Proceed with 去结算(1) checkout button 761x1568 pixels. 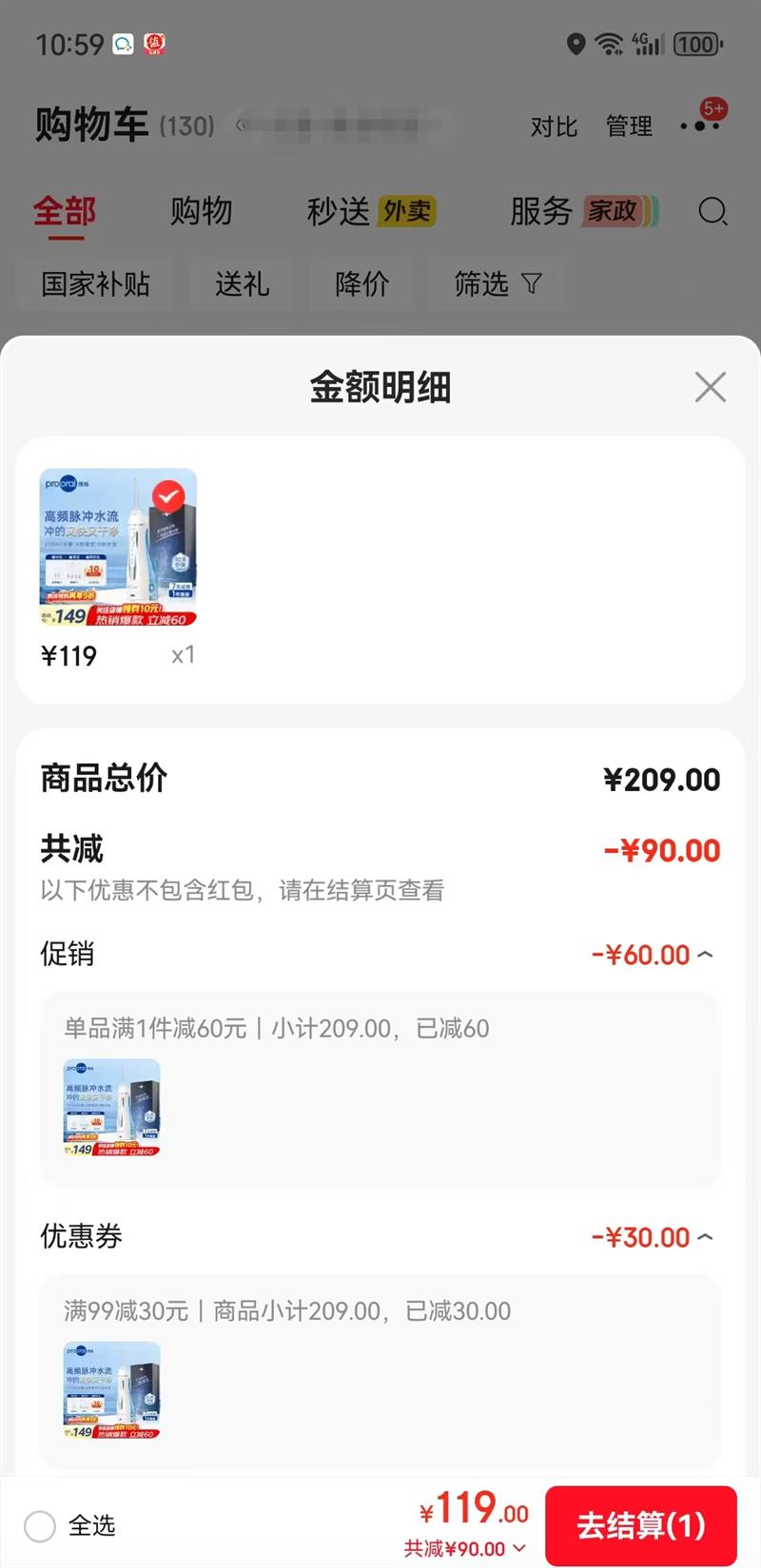(x=640, y=1525)
